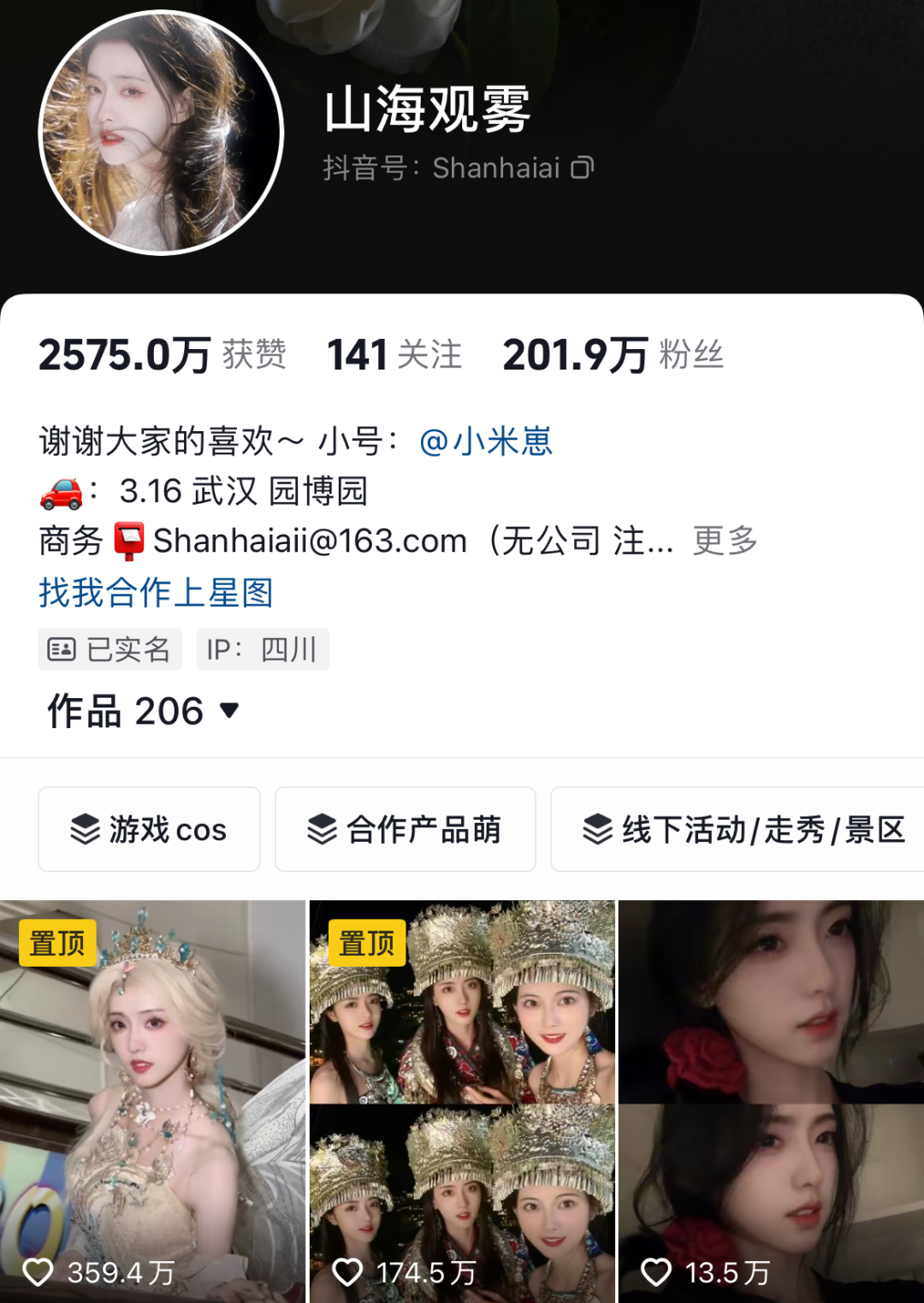View the 201.9万 粉丝 followers list

tap(613, 355)
